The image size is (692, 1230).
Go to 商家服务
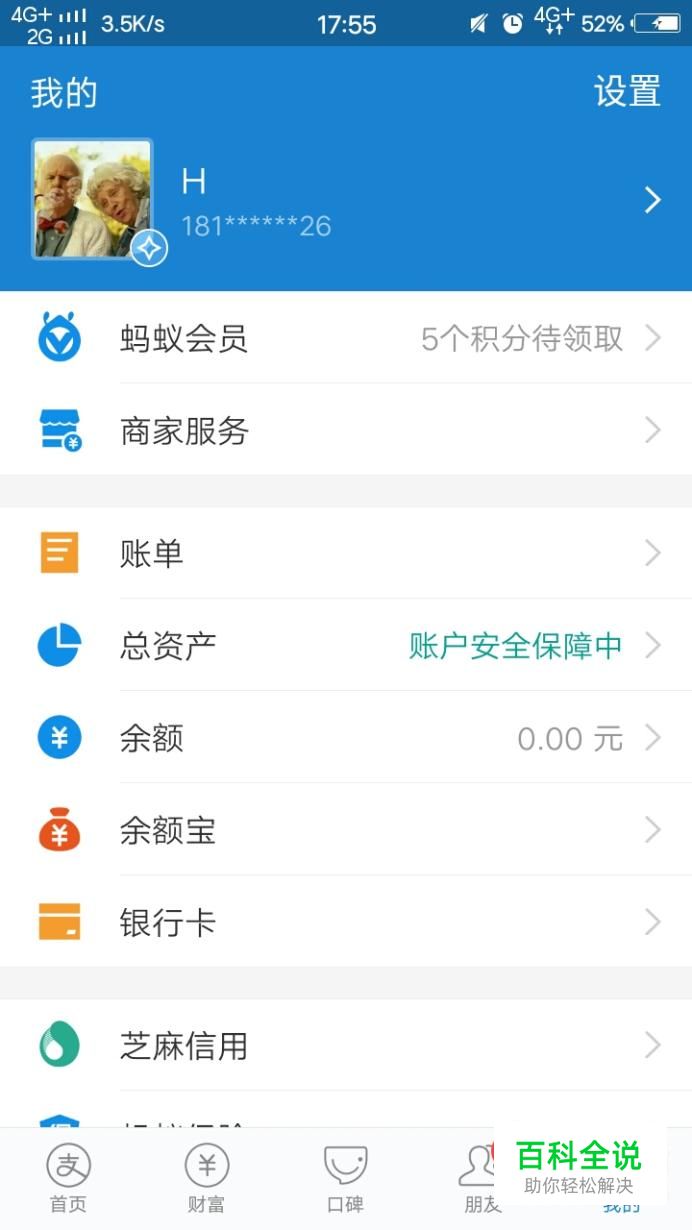click(x=345, y=430)
